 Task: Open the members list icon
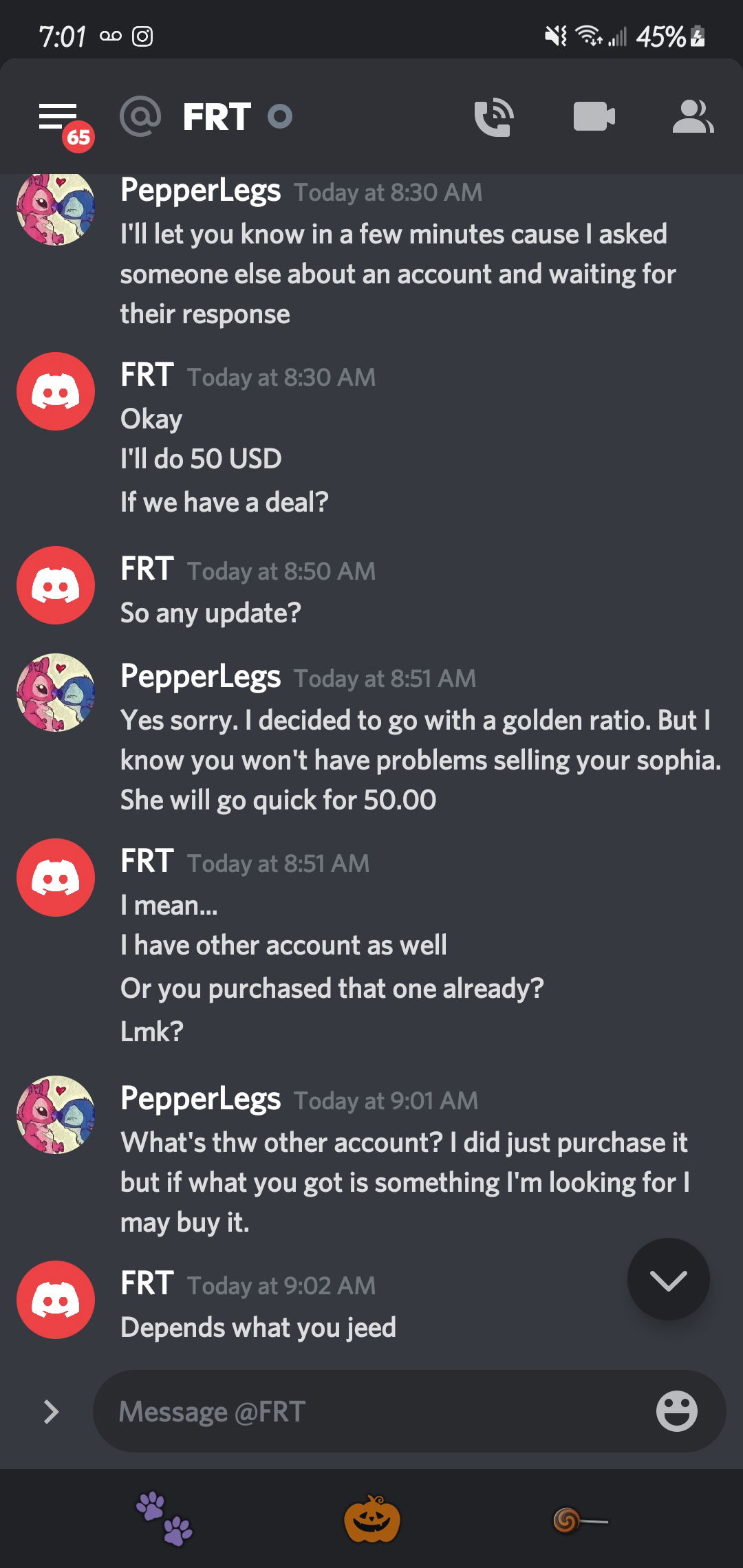693,116
